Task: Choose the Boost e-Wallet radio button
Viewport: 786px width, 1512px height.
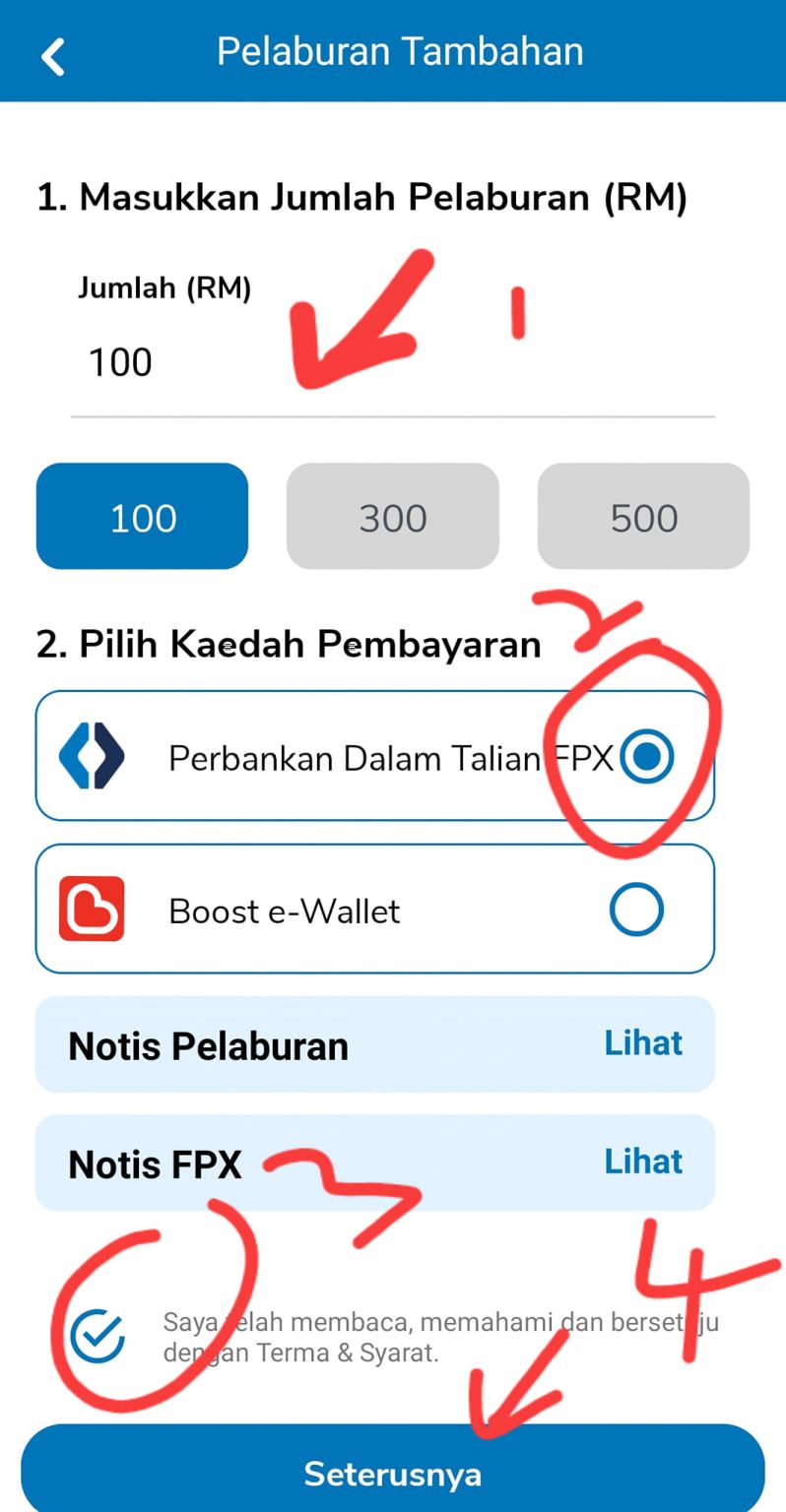Action: click(x=636, y=909)
